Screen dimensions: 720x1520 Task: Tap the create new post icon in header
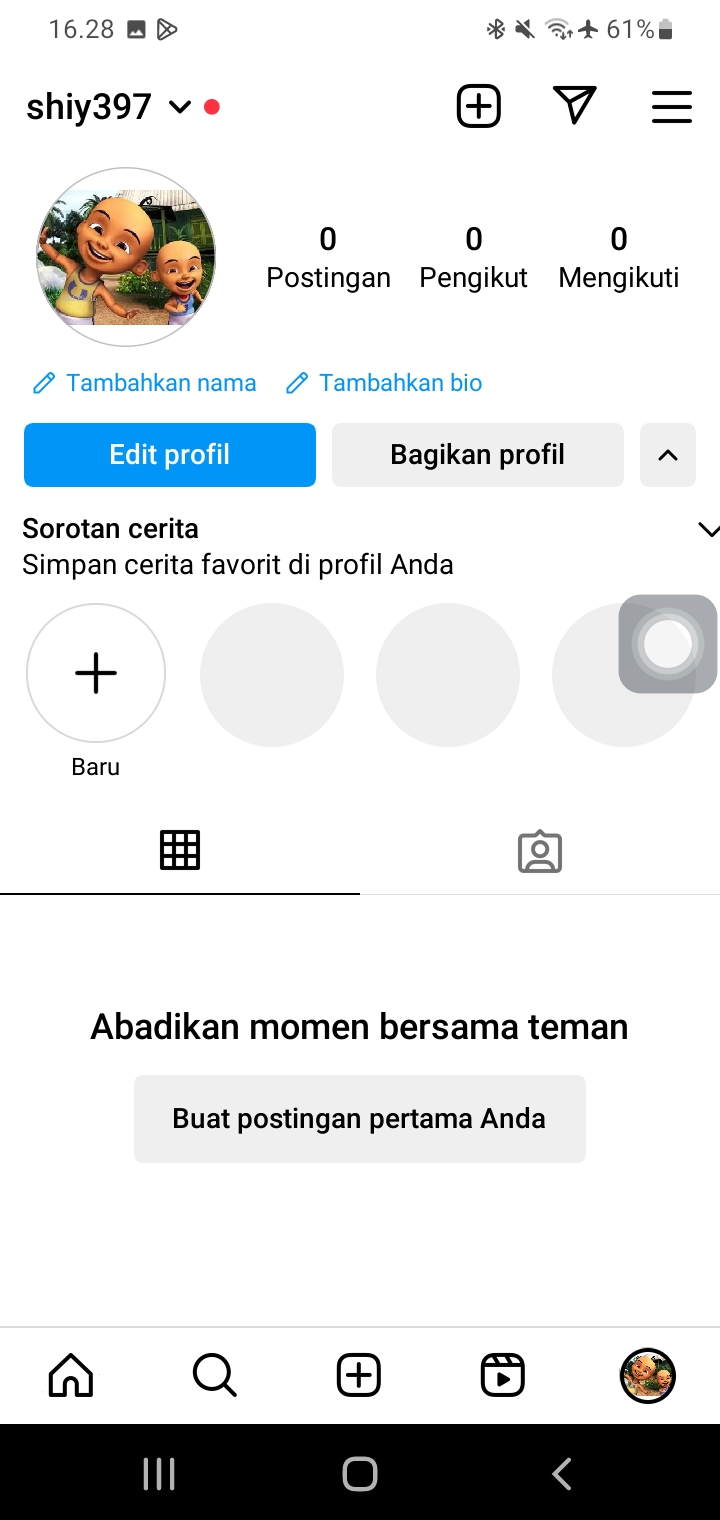click(478, 106)
